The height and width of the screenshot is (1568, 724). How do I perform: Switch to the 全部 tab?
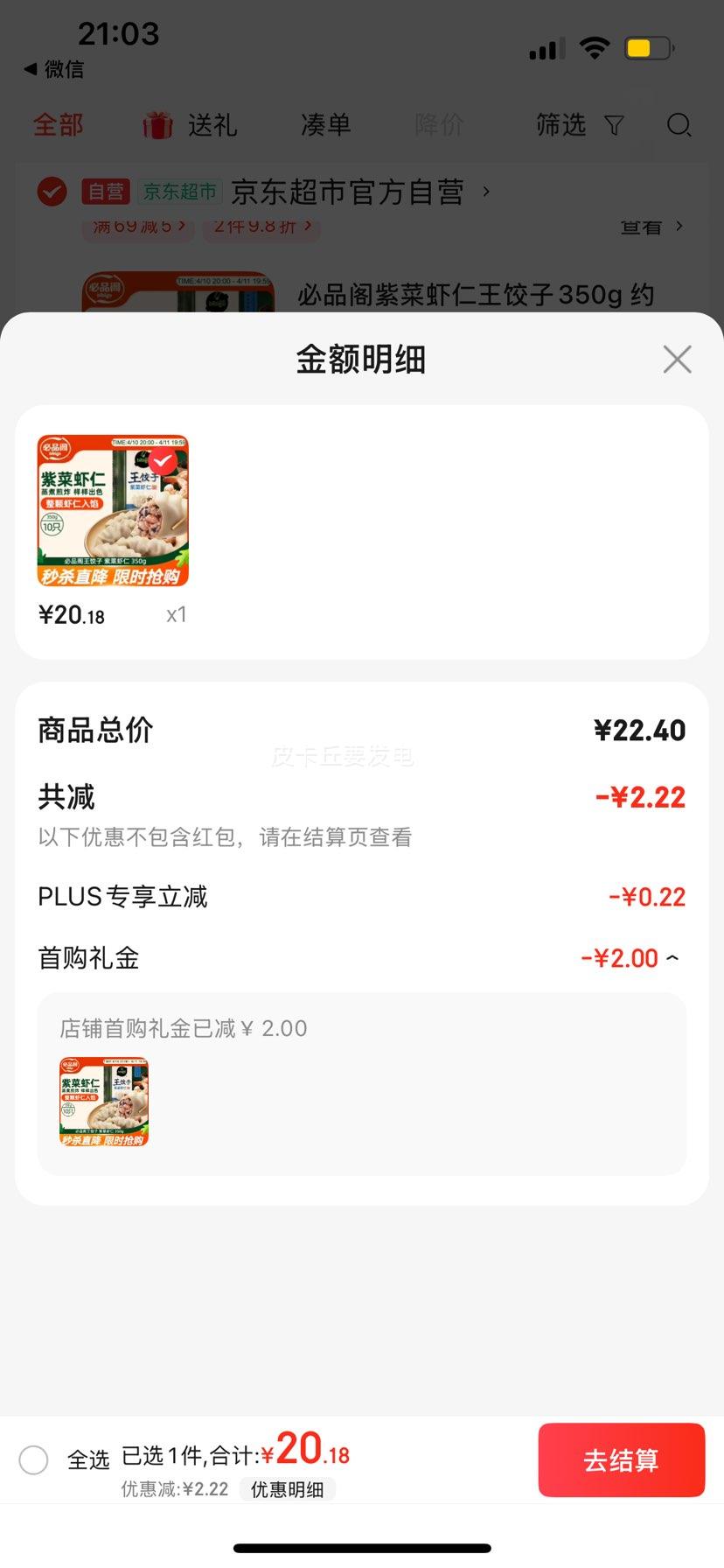tap(58, 125)
